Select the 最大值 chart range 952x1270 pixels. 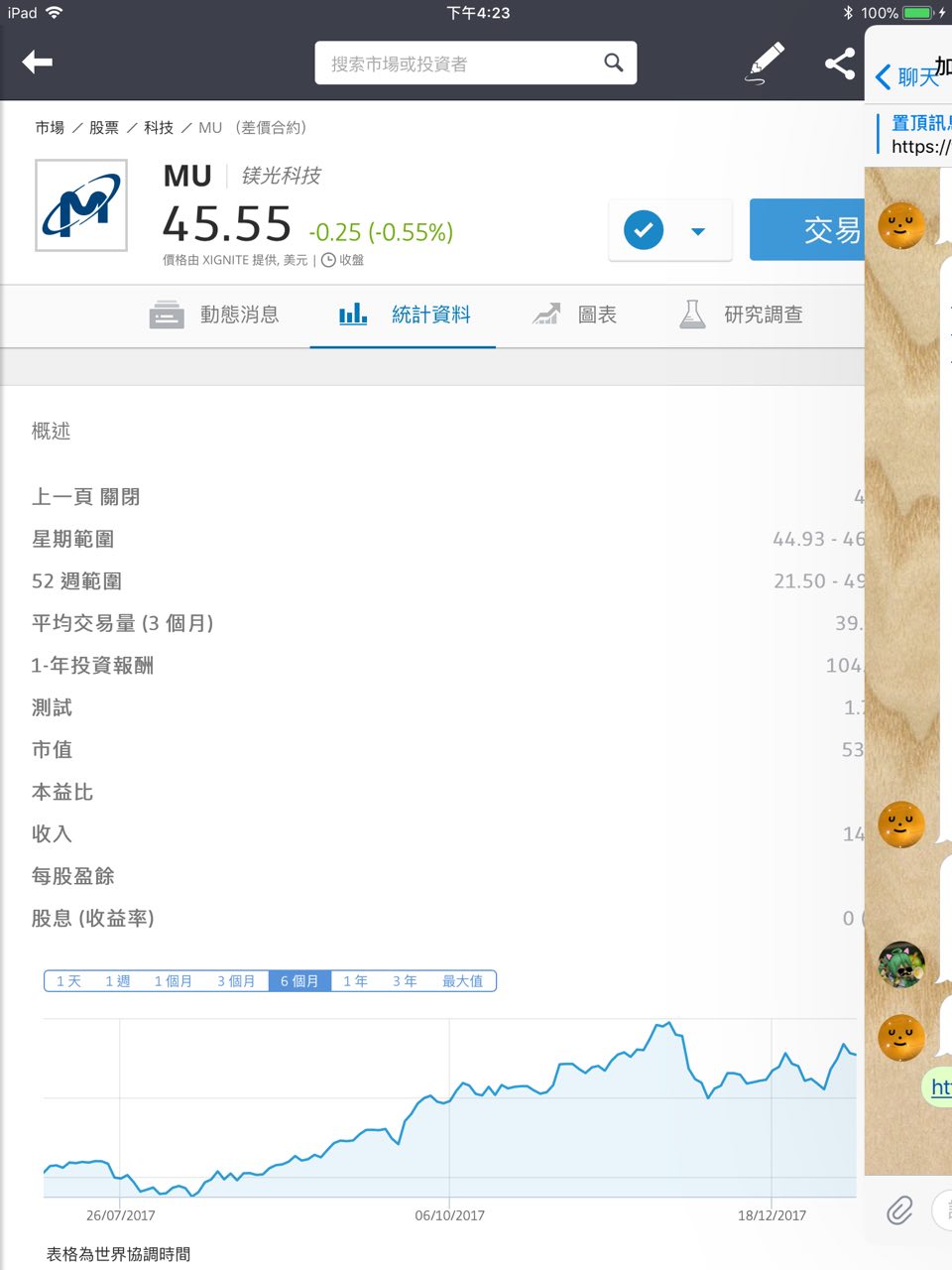pyautogui.click(x=462, y=981)
